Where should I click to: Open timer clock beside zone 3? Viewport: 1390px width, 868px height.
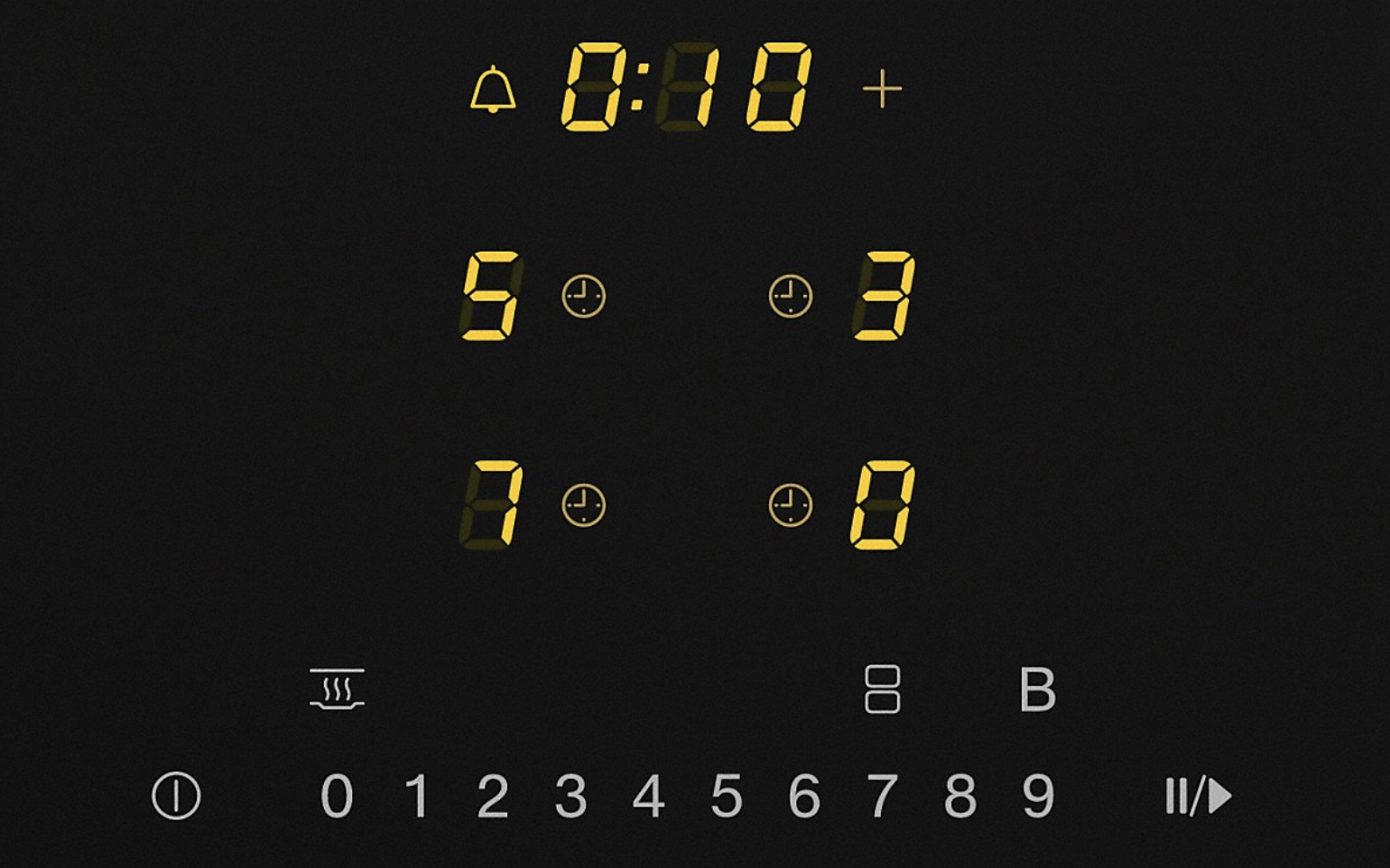tap(791, 296)
